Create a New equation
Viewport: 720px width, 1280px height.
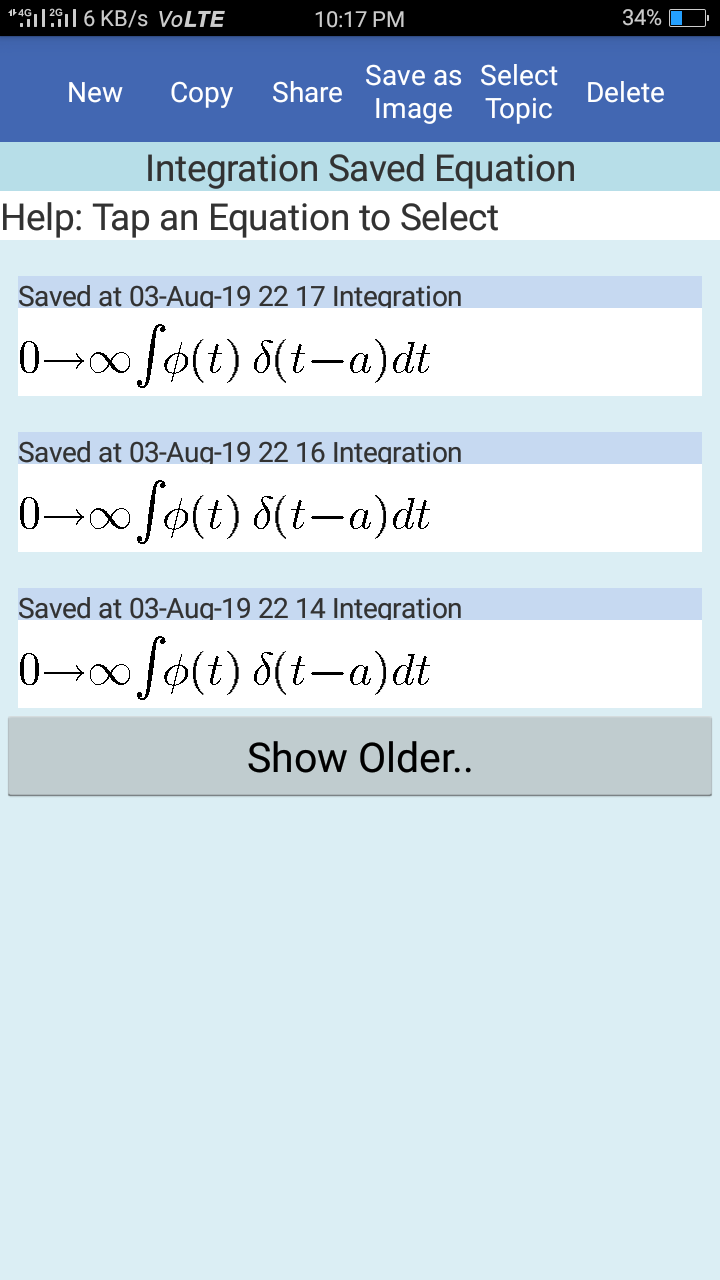[95, 93]
